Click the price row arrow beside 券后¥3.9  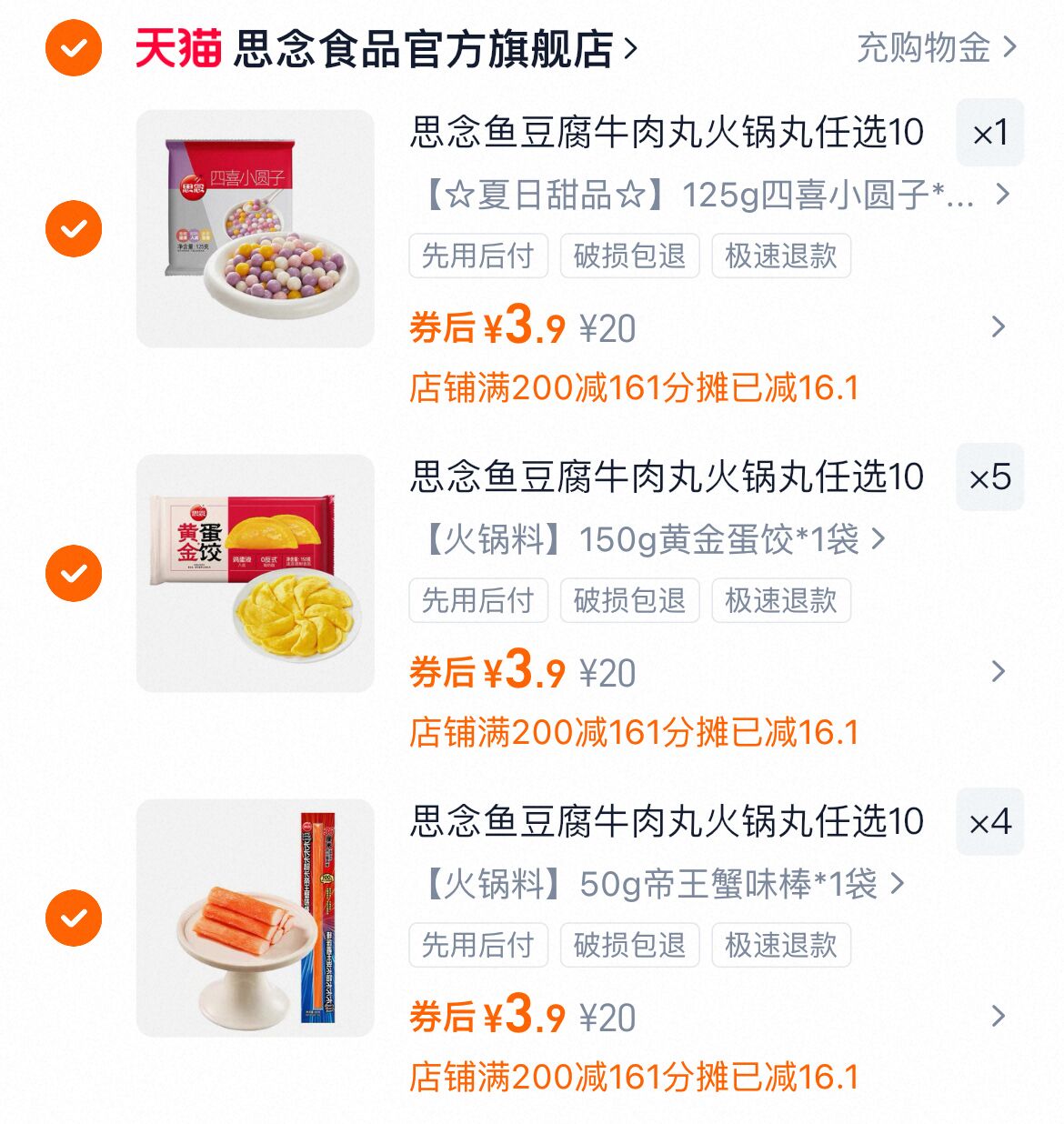coord(999,326)
